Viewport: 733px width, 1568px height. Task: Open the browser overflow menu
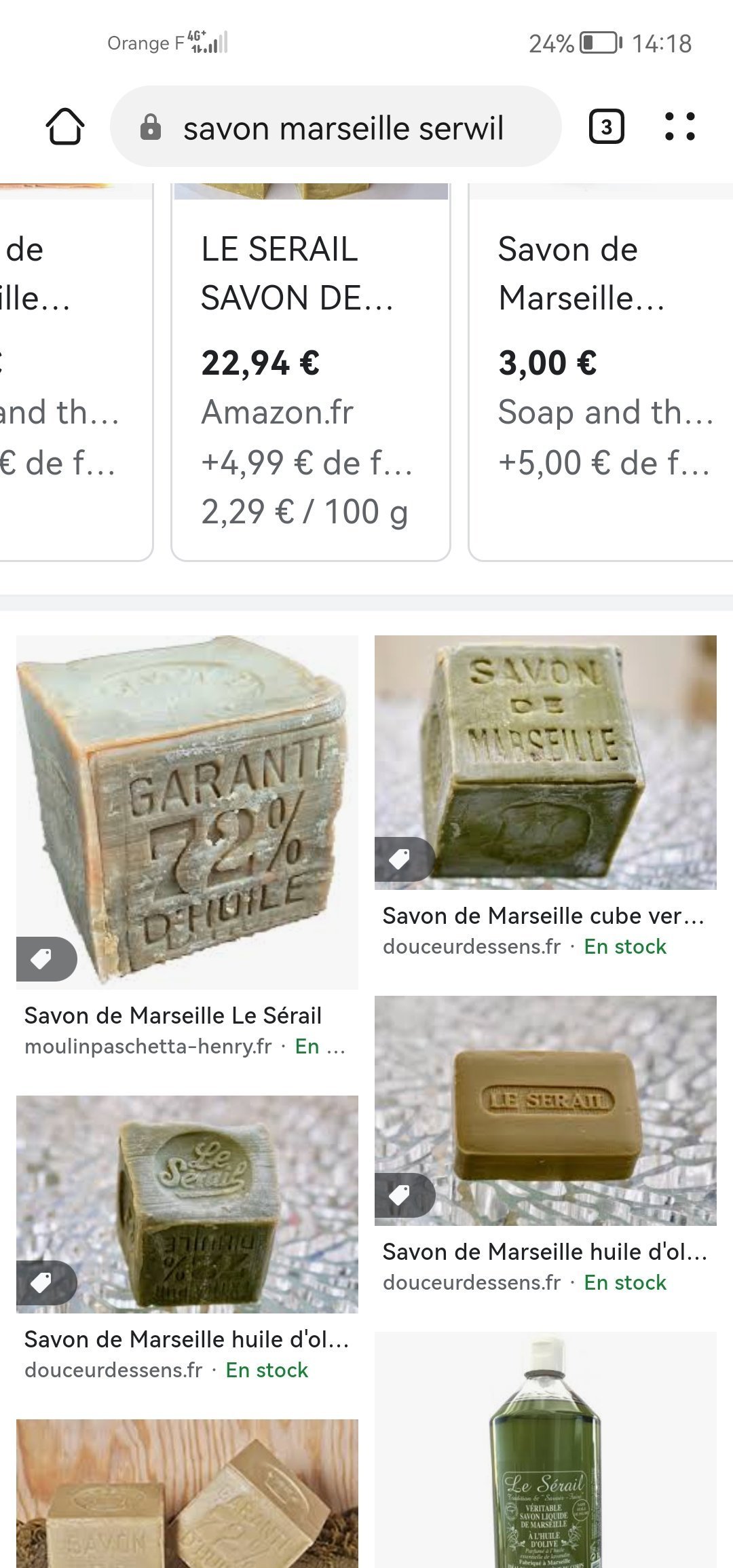[679, 127]
